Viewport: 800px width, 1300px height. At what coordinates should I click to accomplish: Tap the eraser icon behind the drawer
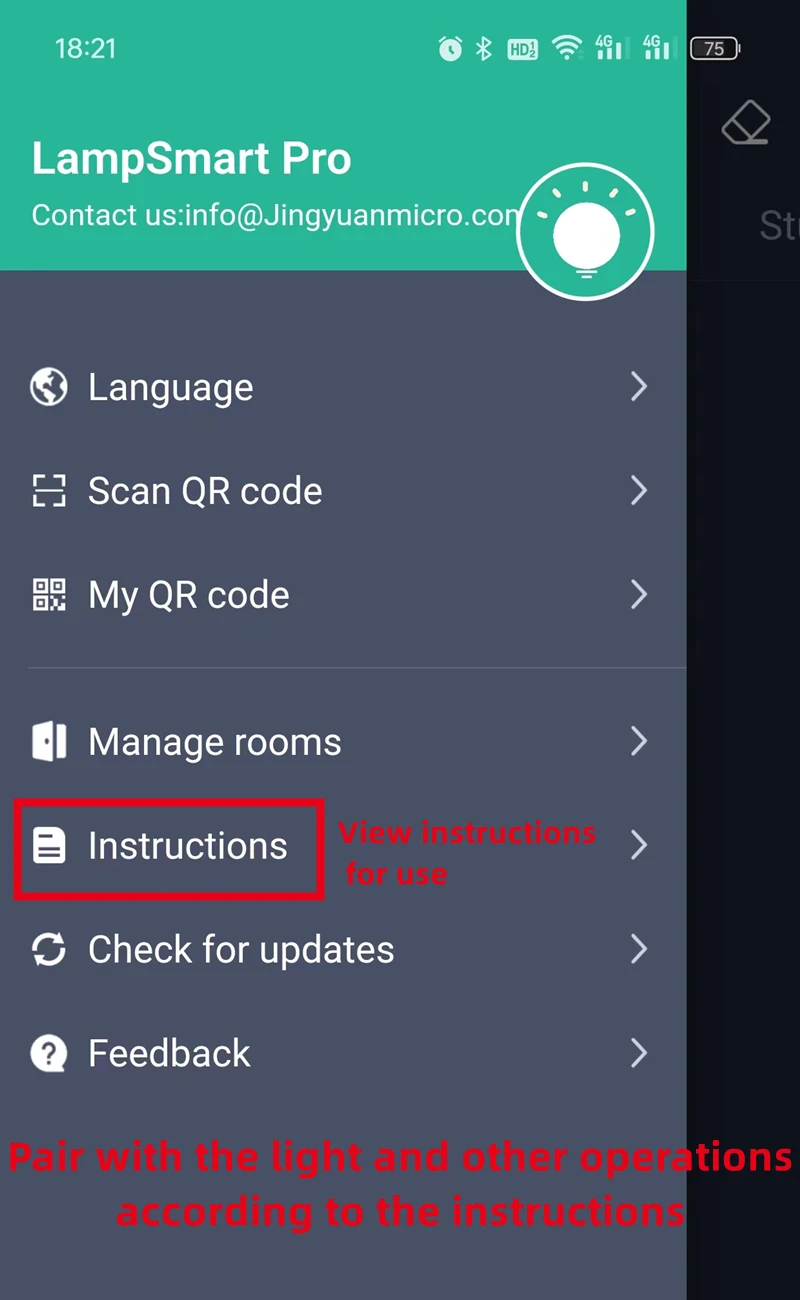[x=746, y=125]
